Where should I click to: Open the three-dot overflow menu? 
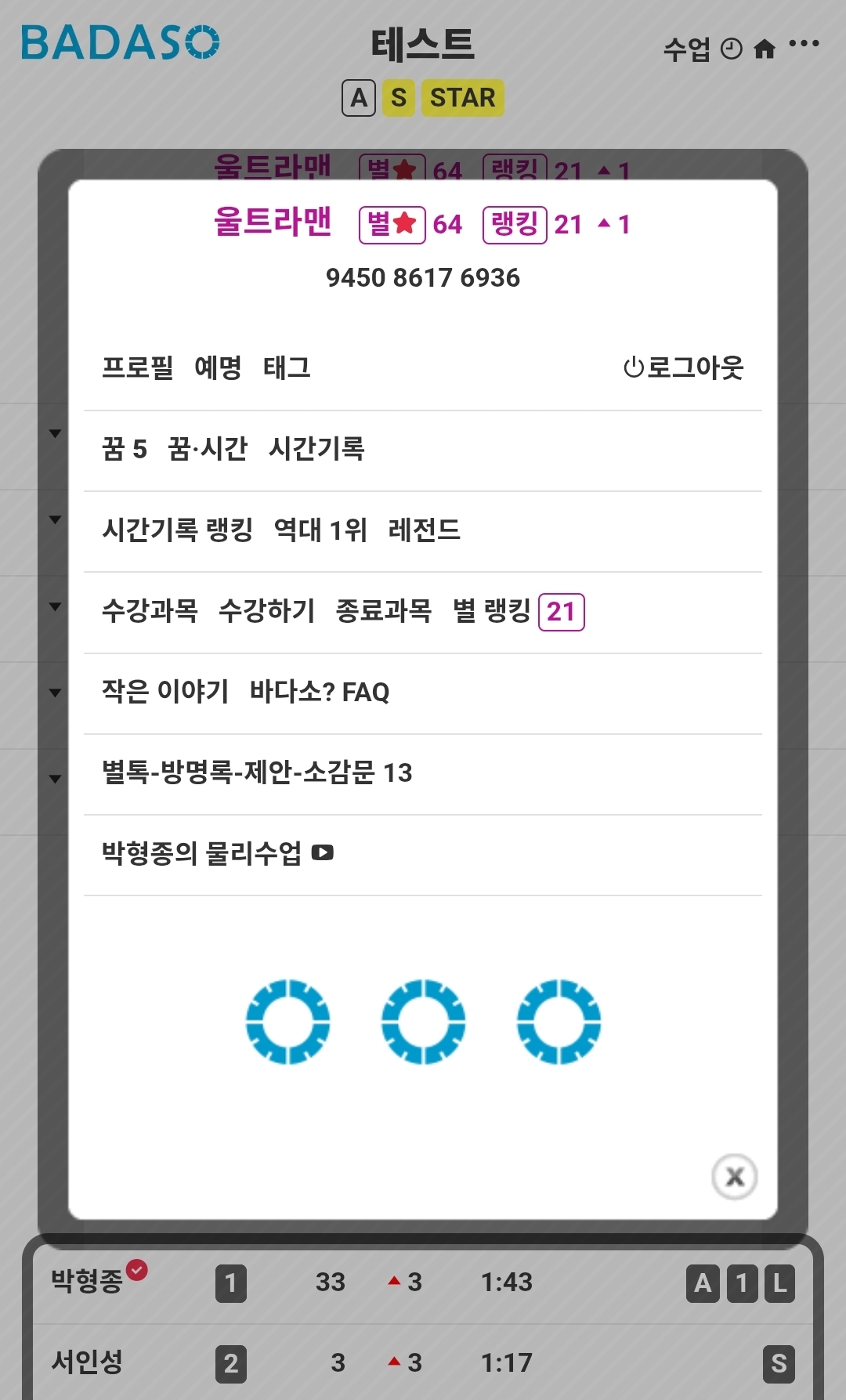point(804,44)
